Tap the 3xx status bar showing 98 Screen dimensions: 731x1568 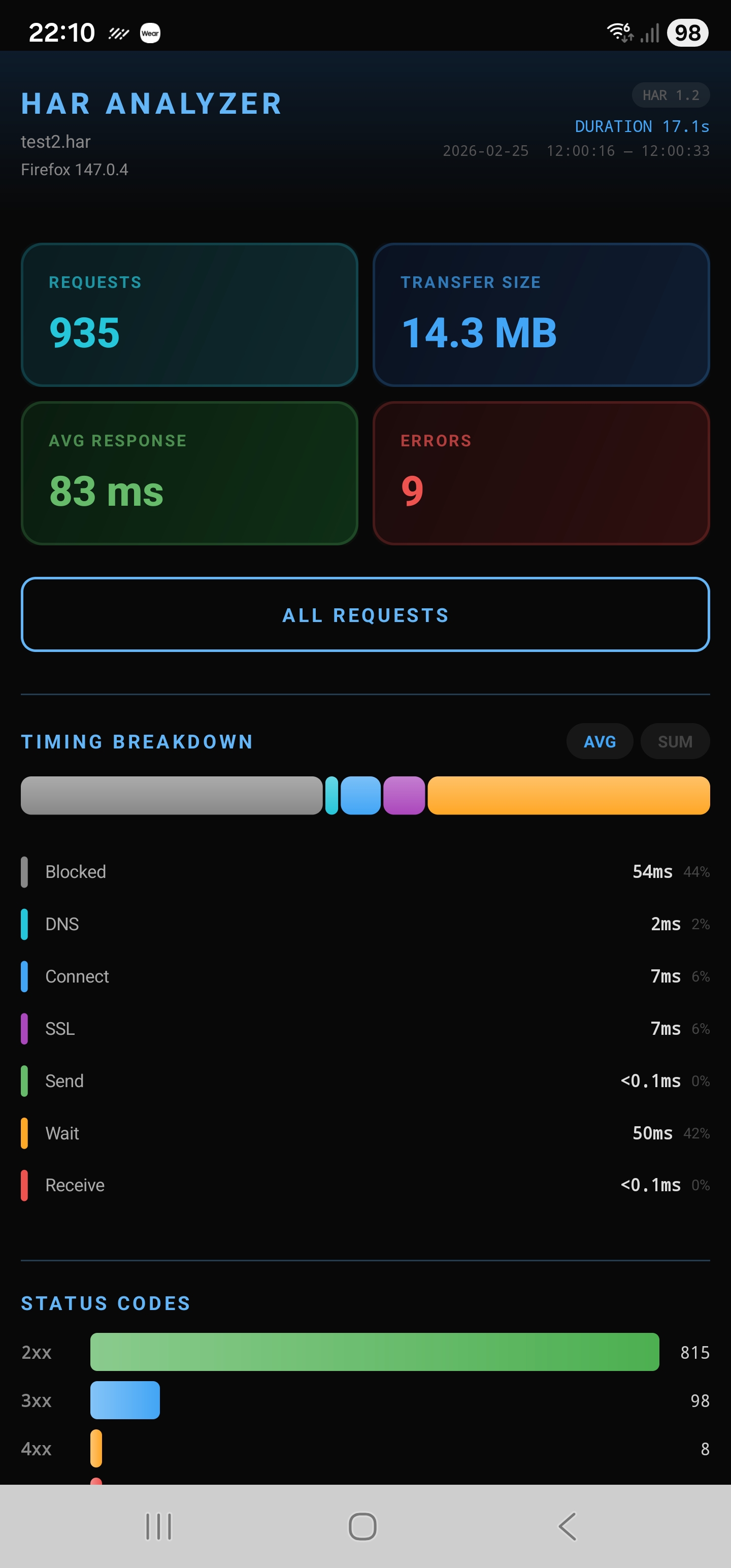tap(124, 1400)
